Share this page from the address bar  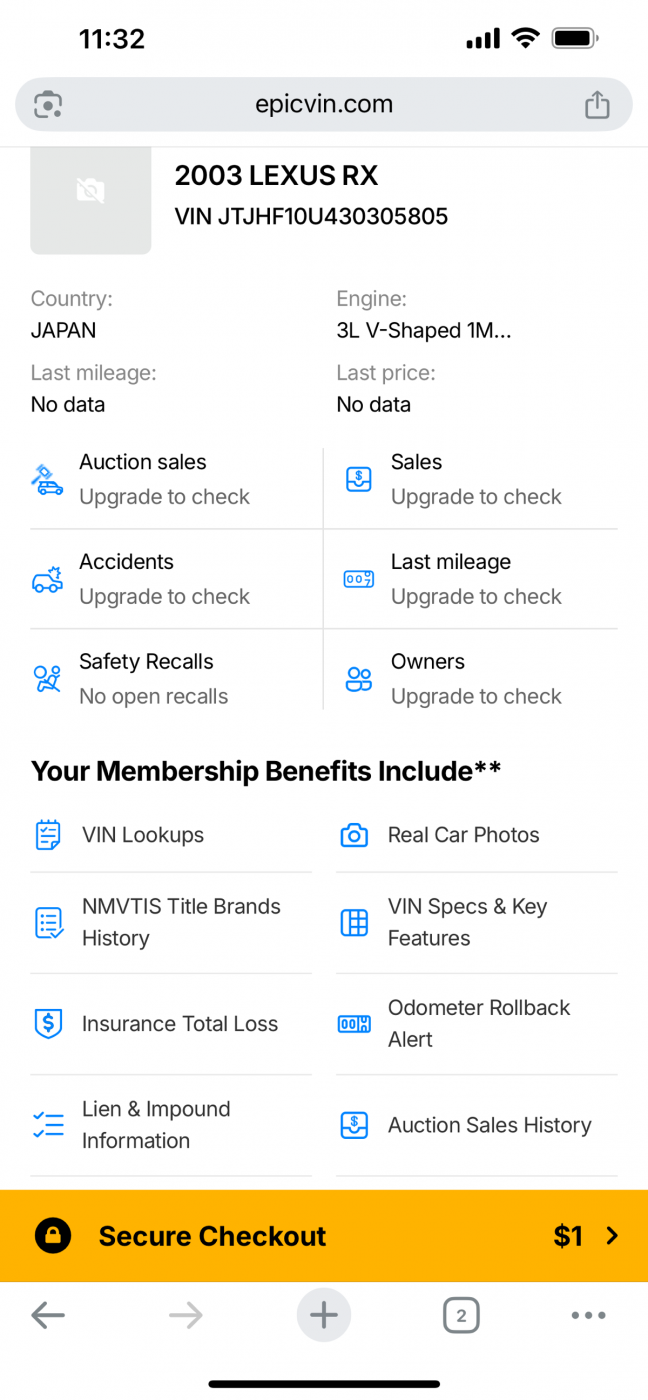coord(597,105)
